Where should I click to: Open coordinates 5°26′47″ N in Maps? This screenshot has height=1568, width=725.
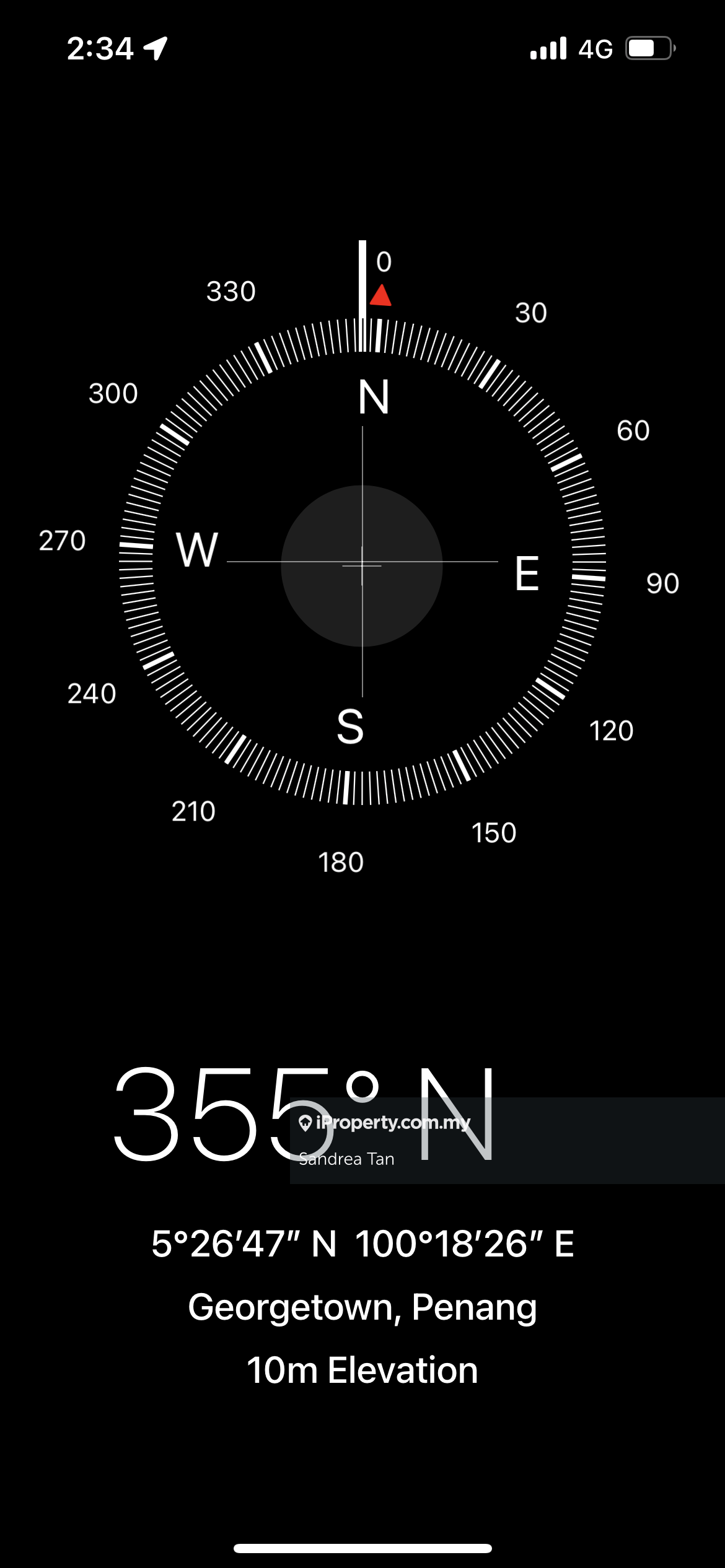point(362,1244)
